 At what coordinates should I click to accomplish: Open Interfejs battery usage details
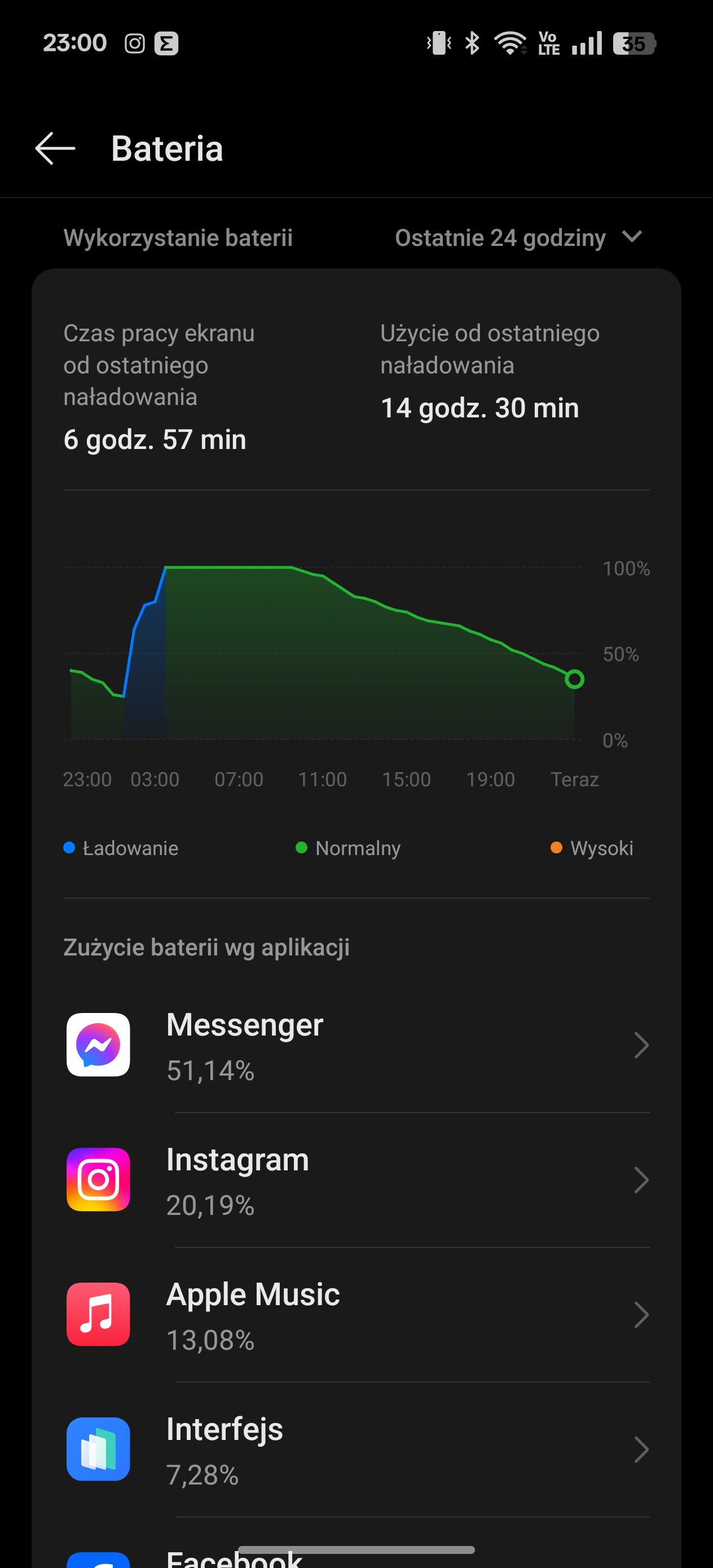(356, 1450)
